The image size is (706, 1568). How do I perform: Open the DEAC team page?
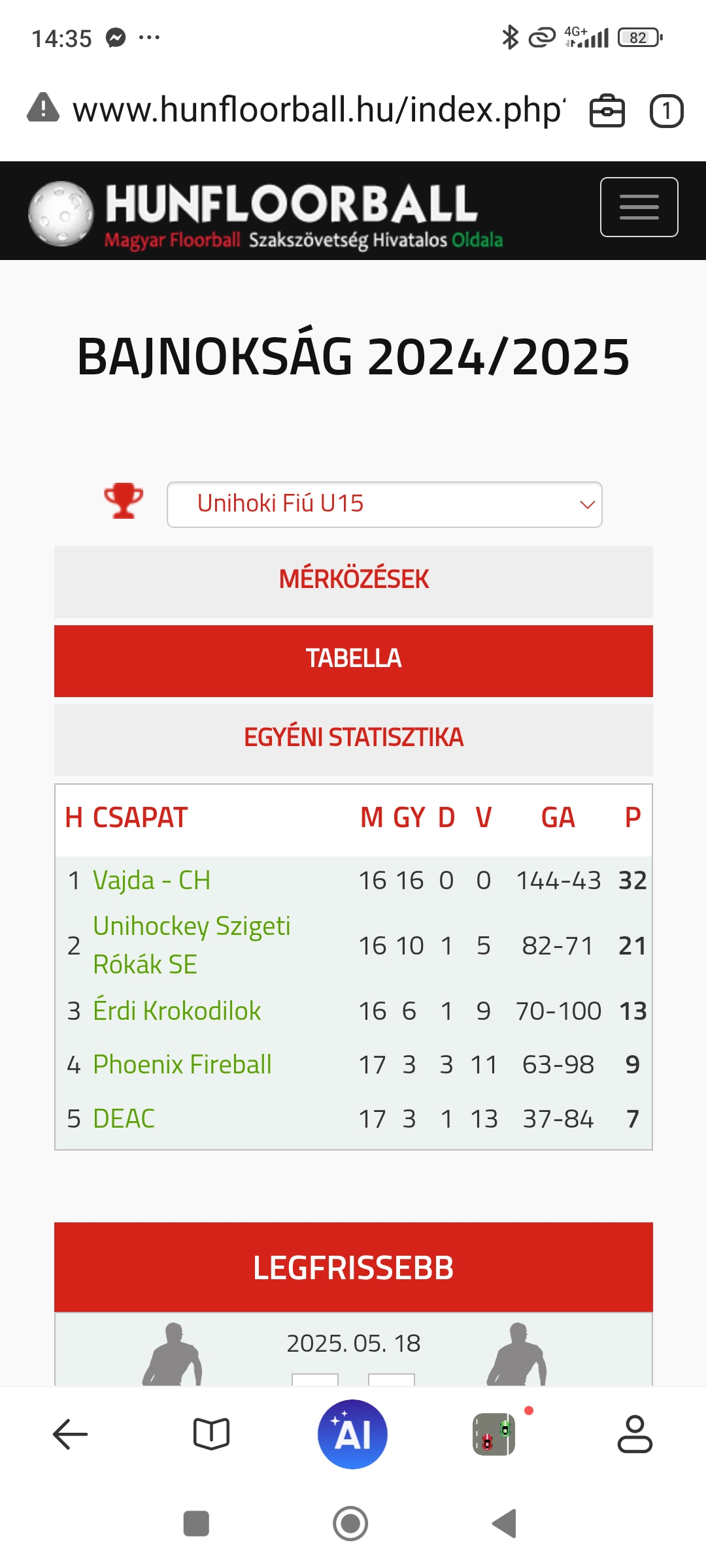click(x=124, y=1119)
